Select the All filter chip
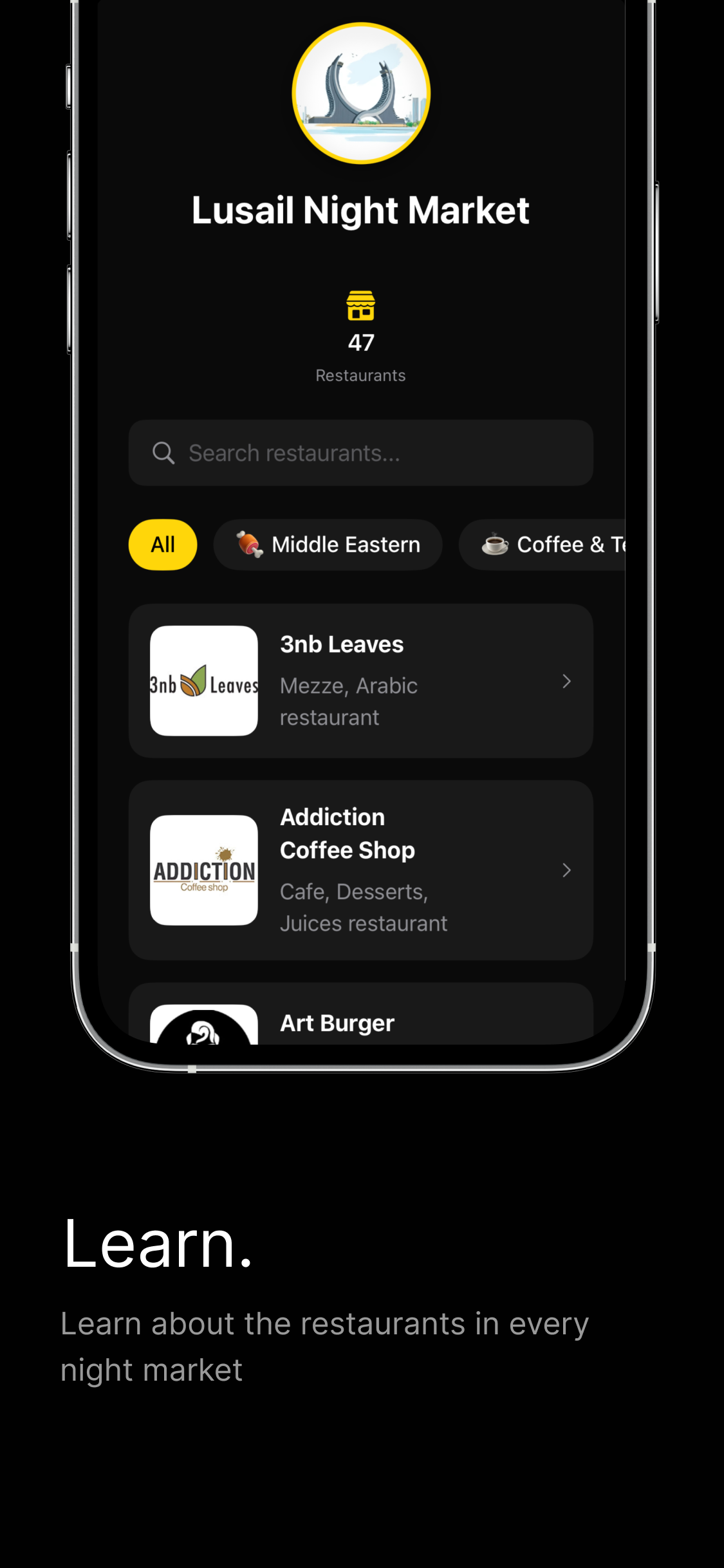The image size is (724, 1568). pyautogui.click(x=162, y=544)
